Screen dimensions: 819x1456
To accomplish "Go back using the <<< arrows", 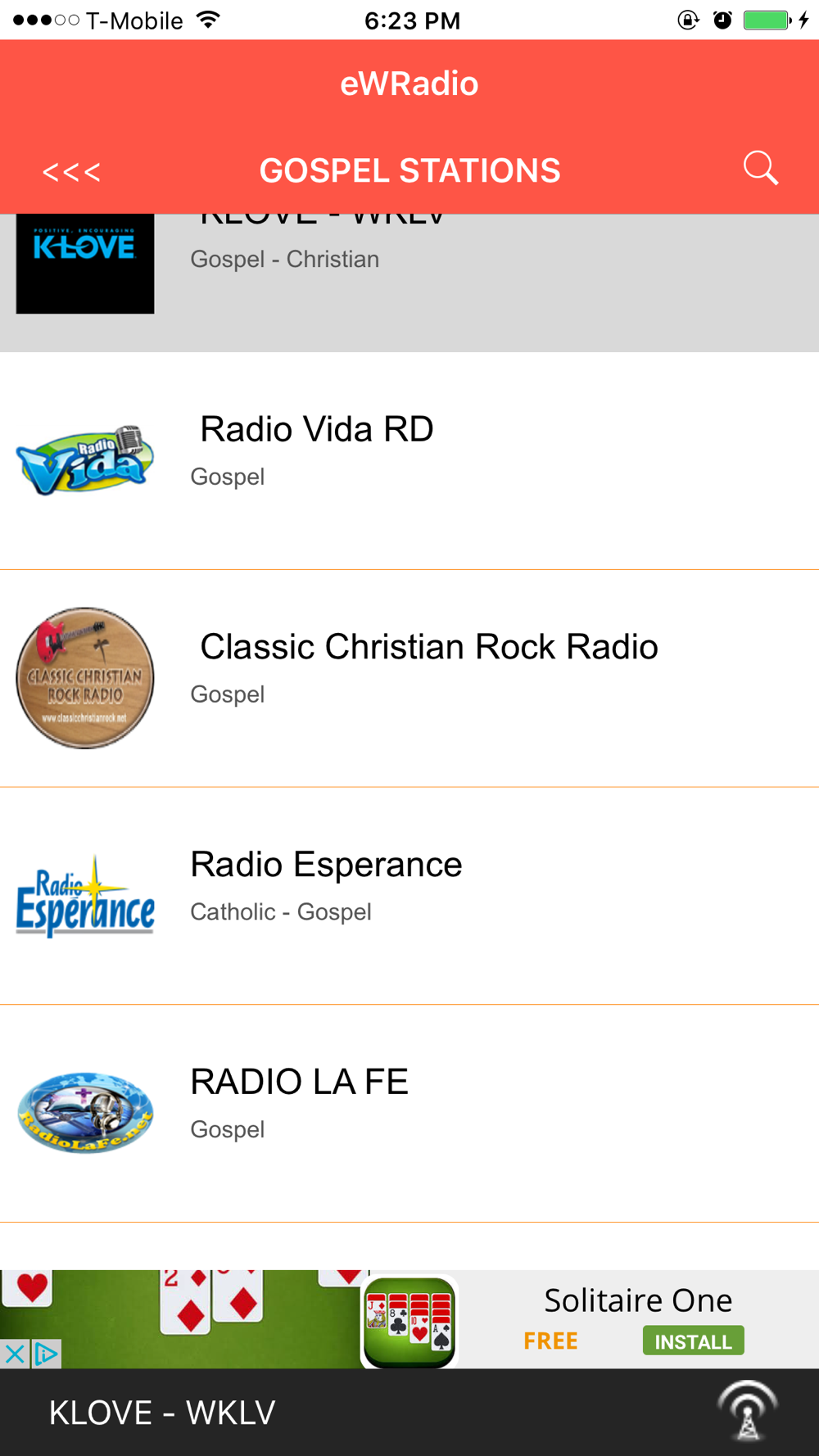I will tap(72, 172).
